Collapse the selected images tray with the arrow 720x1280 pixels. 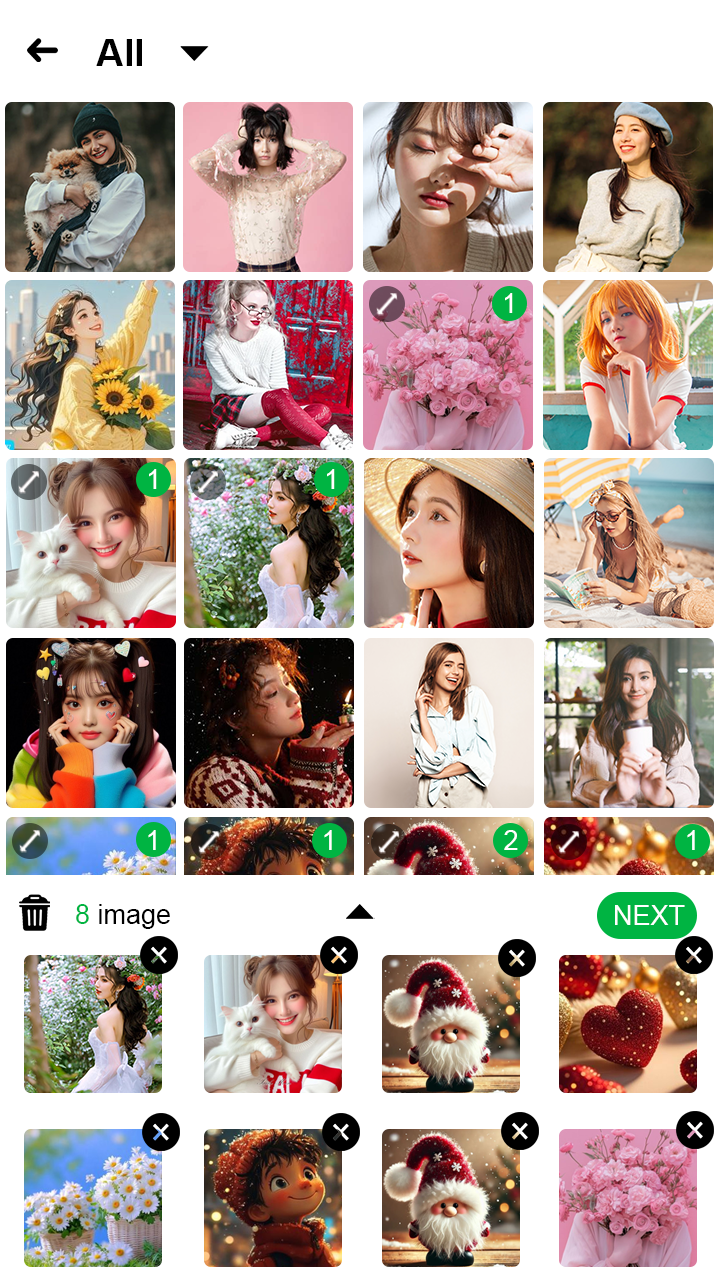[359, 912]
